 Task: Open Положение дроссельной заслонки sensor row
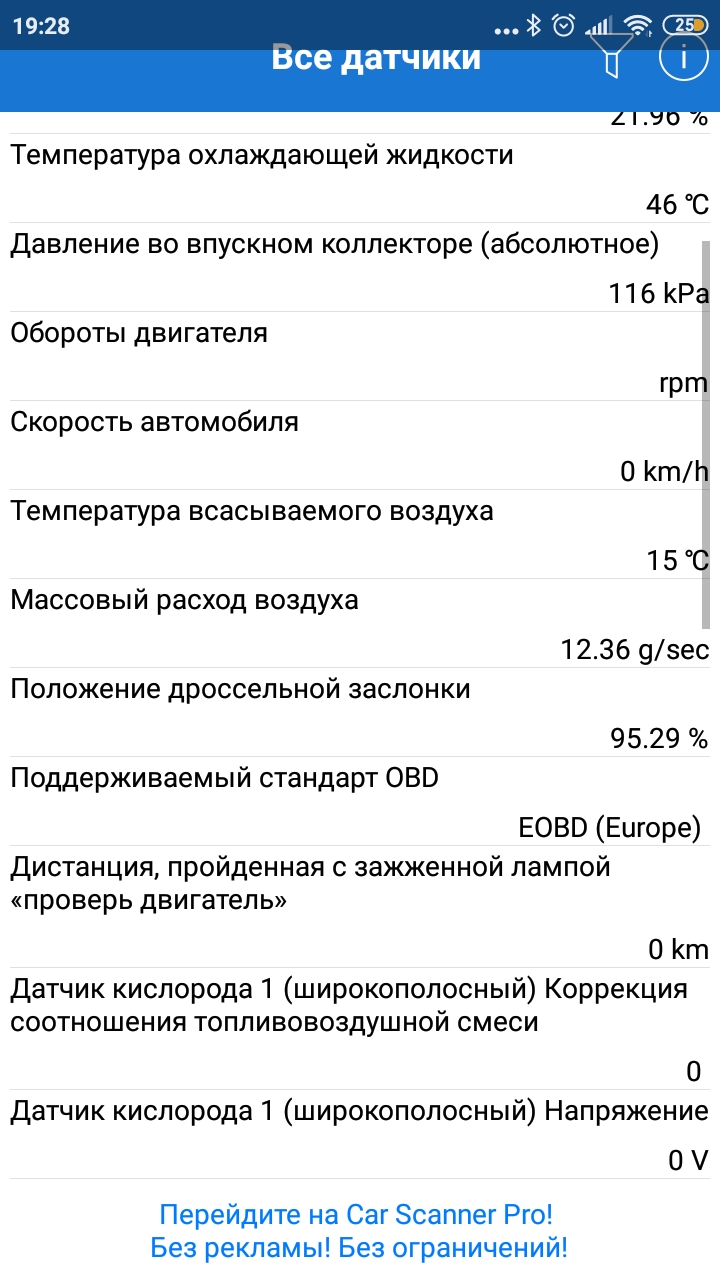pos(359,713)
